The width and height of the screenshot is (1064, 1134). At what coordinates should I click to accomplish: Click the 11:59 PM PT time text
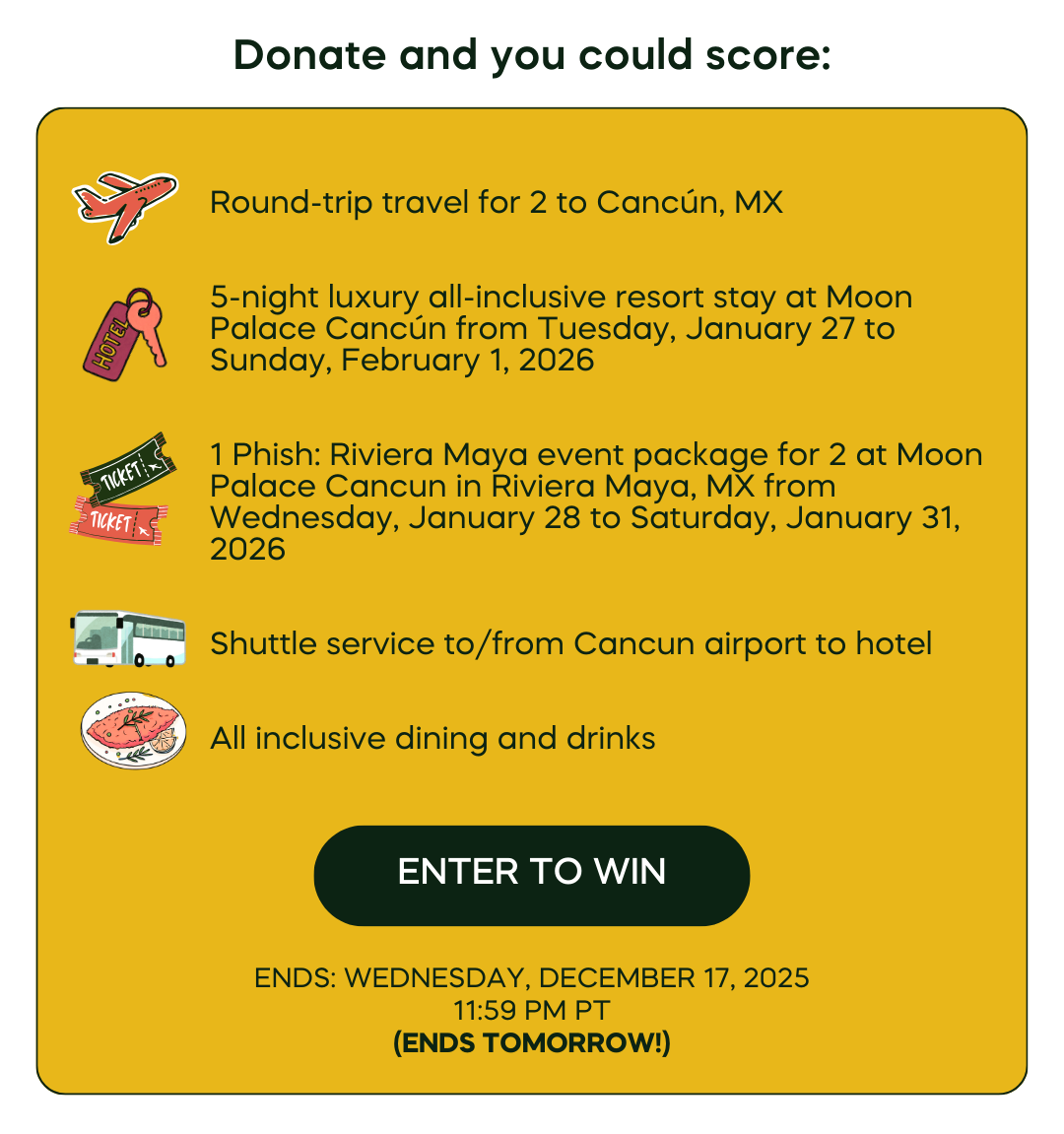pyautogui.click(x=532, y=1010)
